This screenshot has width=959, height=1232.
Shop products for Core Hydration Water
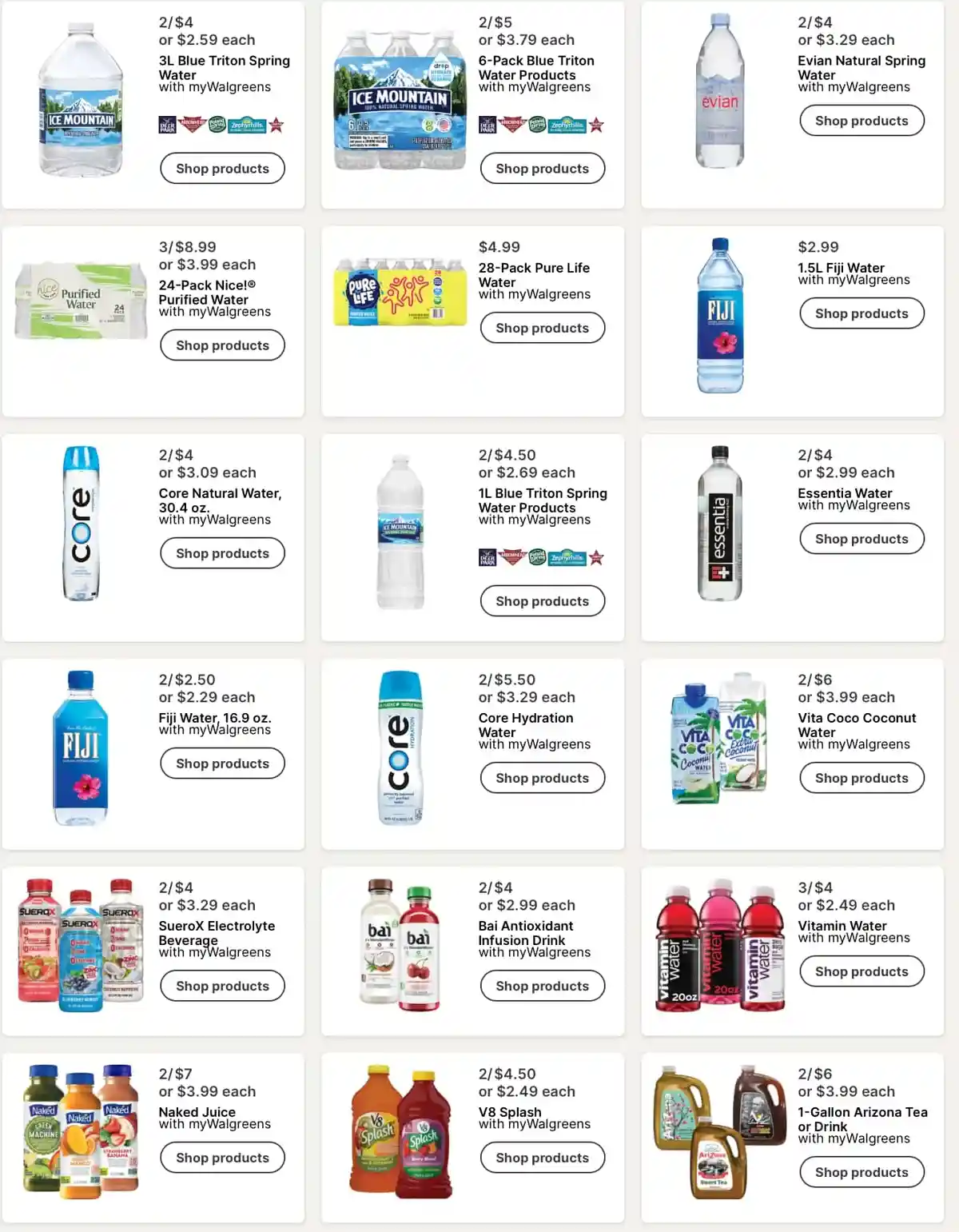coord(542,778)
